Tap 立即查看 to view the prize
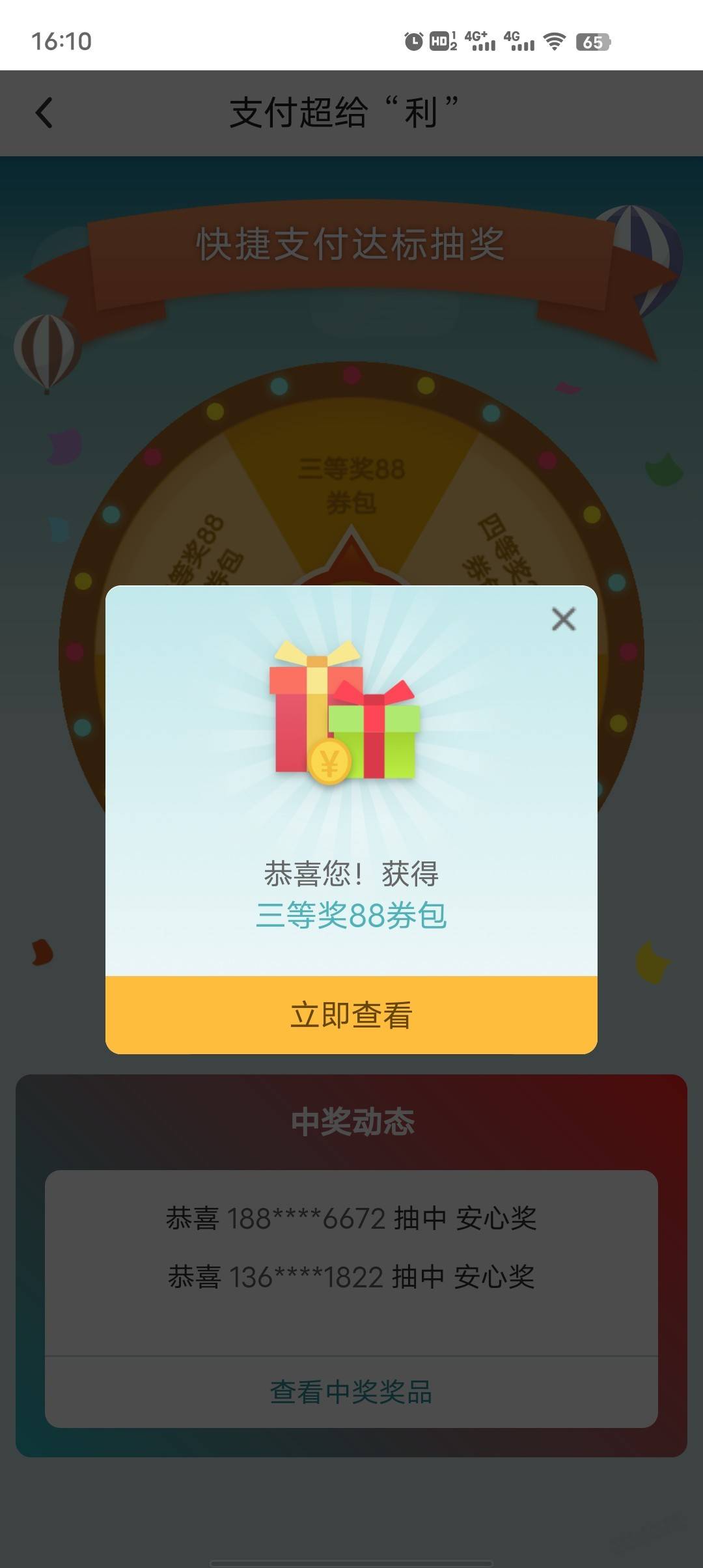Screen dimensions: 703x1568 (351, 1015)
